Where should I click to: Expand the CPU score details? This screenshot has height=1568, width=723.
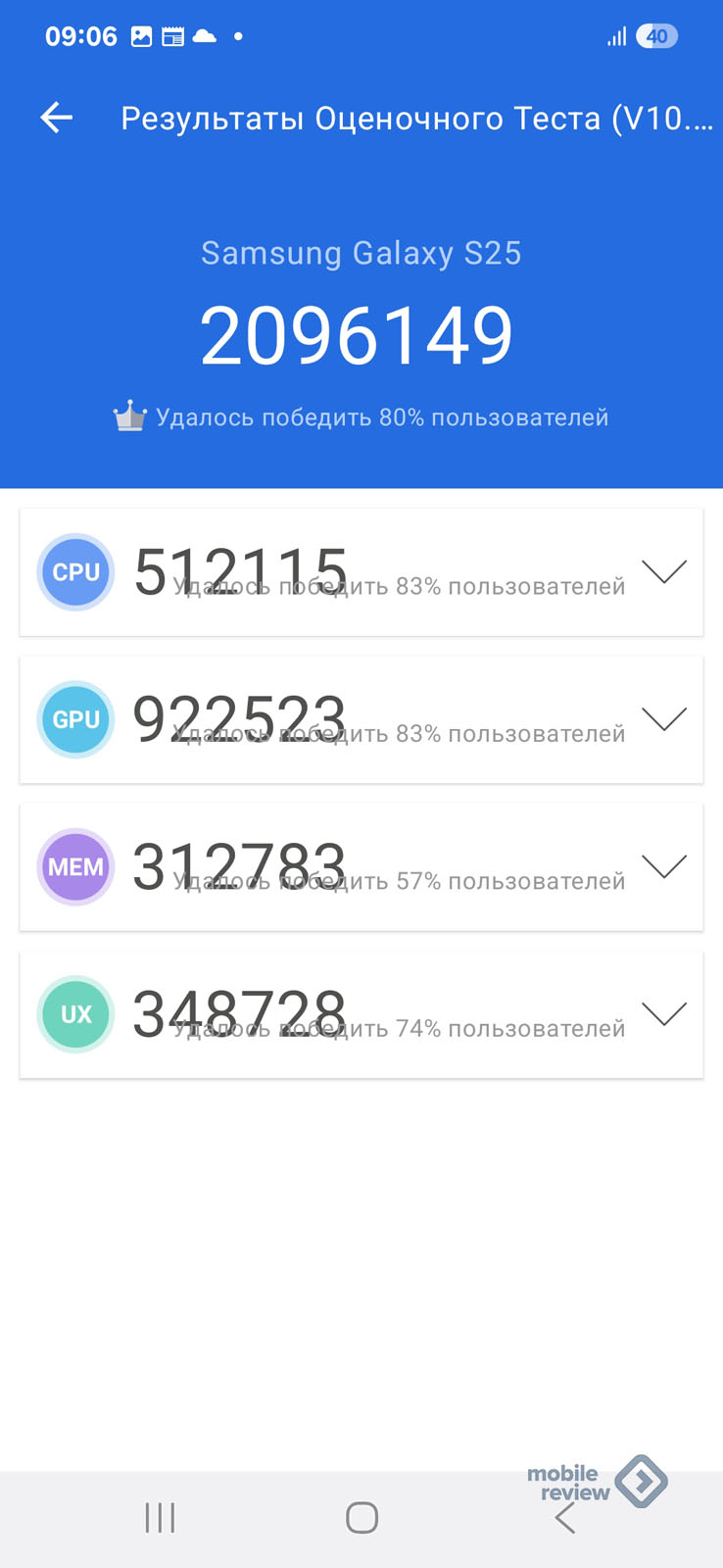(x=663, y=571)
